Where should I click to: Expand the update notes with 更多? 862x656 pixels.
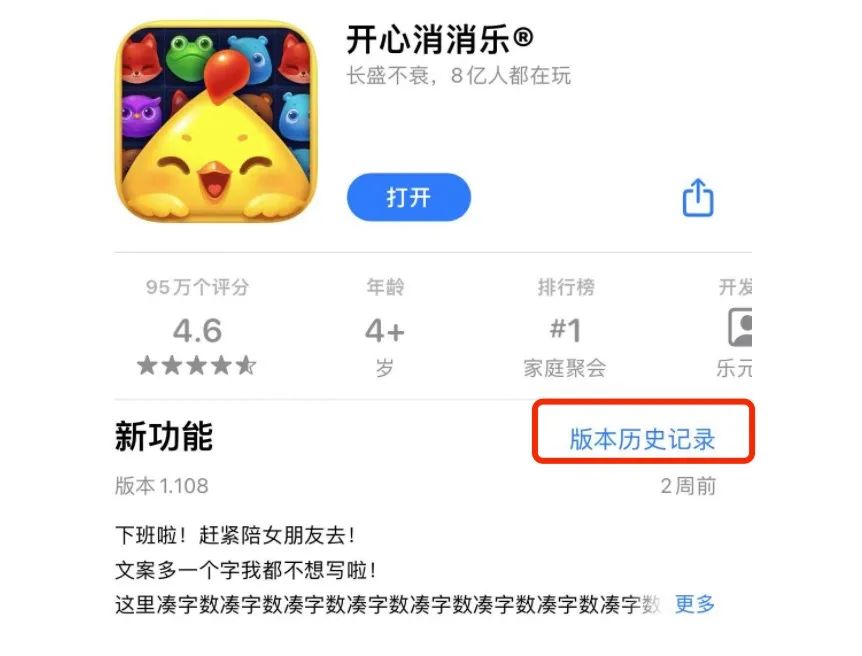(695, 604)
